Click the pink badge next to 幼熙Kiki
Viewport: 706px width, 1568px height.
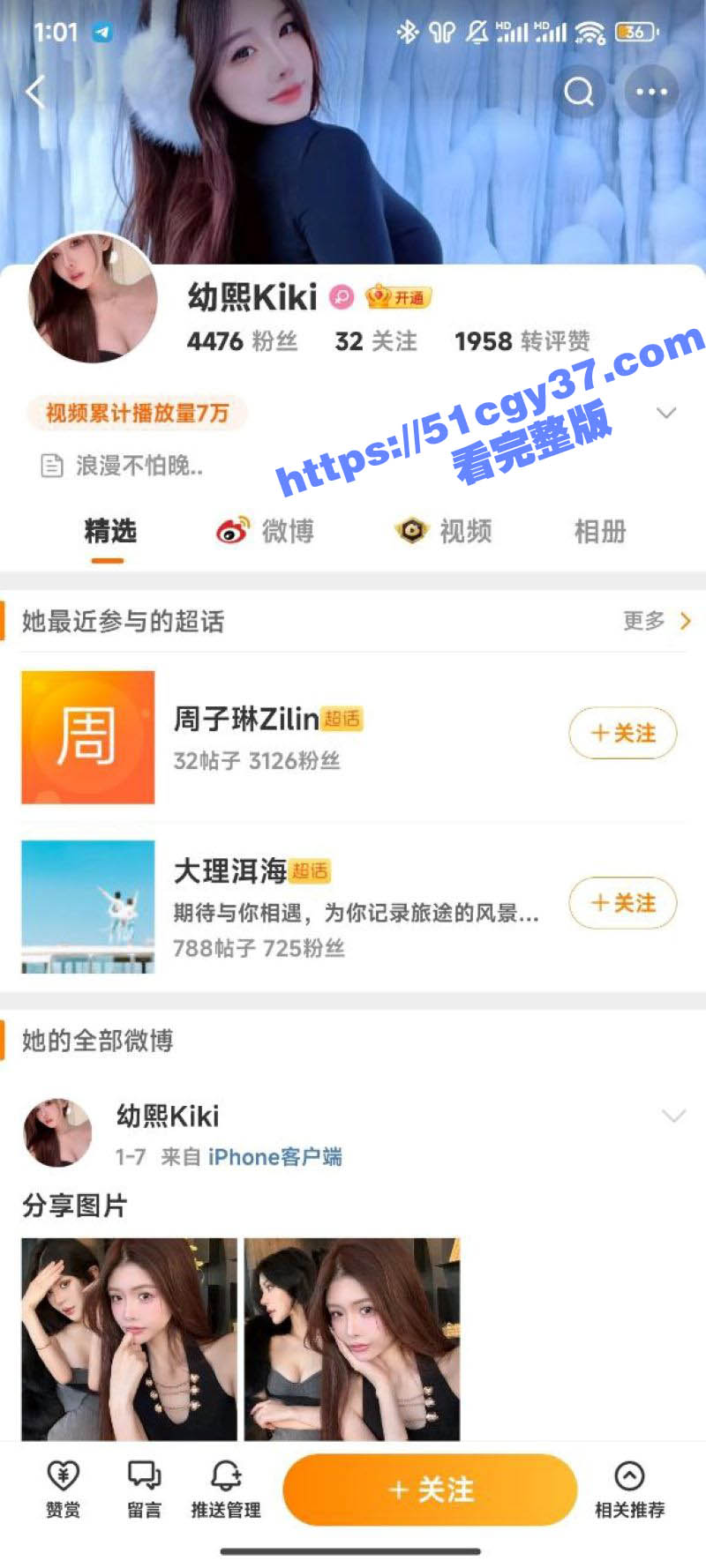point(340,297)
